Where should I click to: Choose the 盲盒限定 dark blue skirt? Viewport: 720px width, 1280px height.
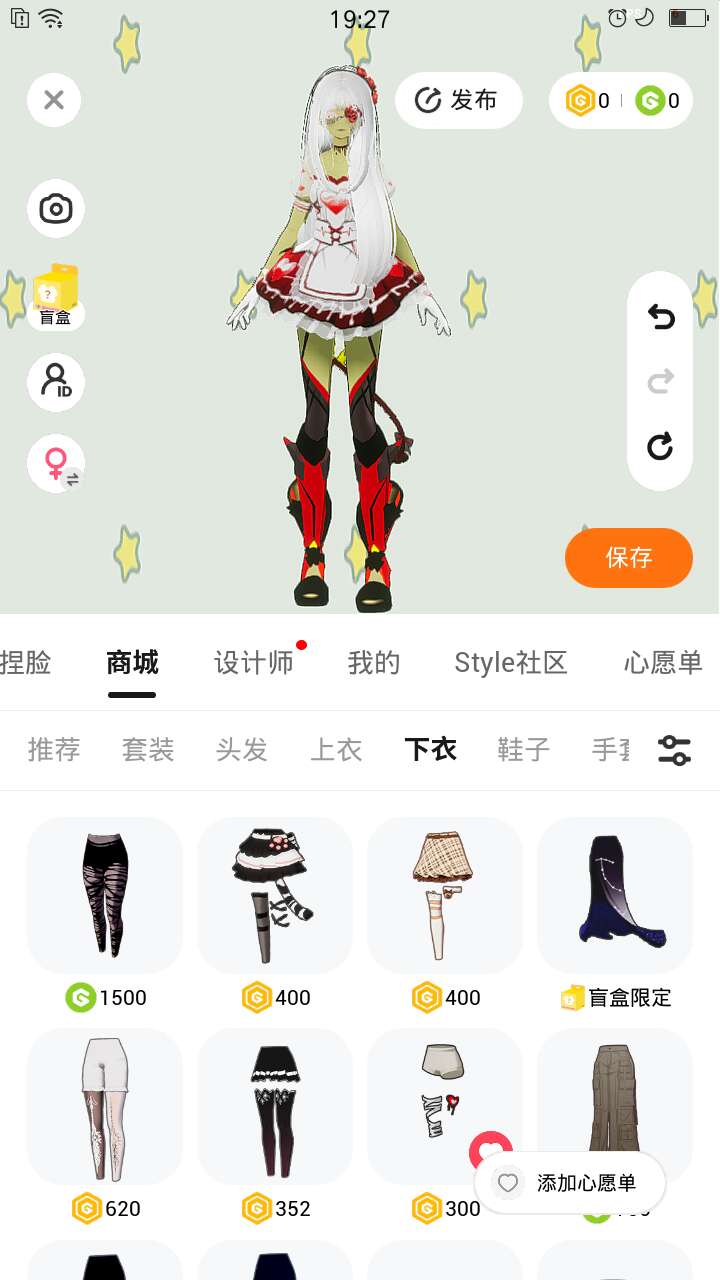click(615, 895)
